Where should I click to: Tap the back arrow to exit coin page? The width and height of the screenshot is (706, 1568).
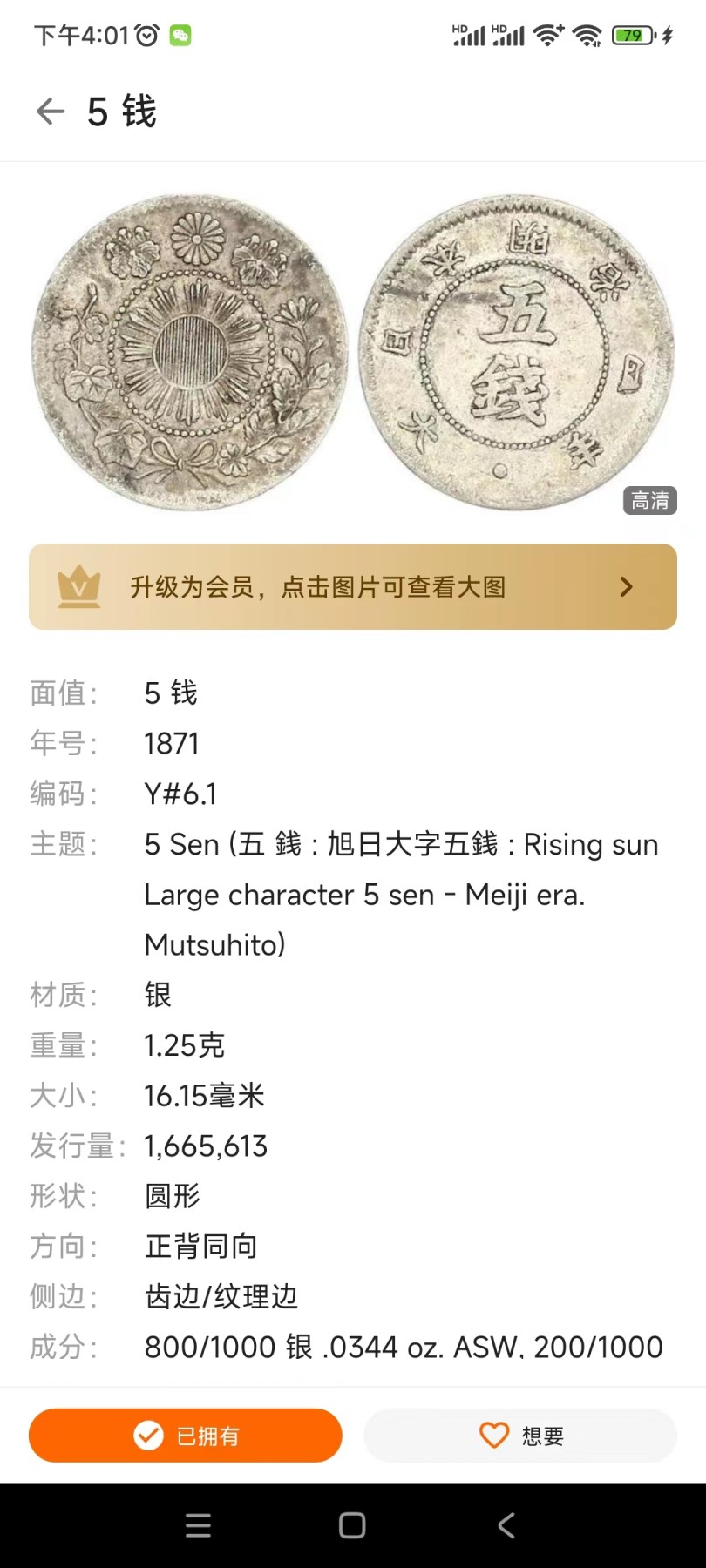point(50,112)
